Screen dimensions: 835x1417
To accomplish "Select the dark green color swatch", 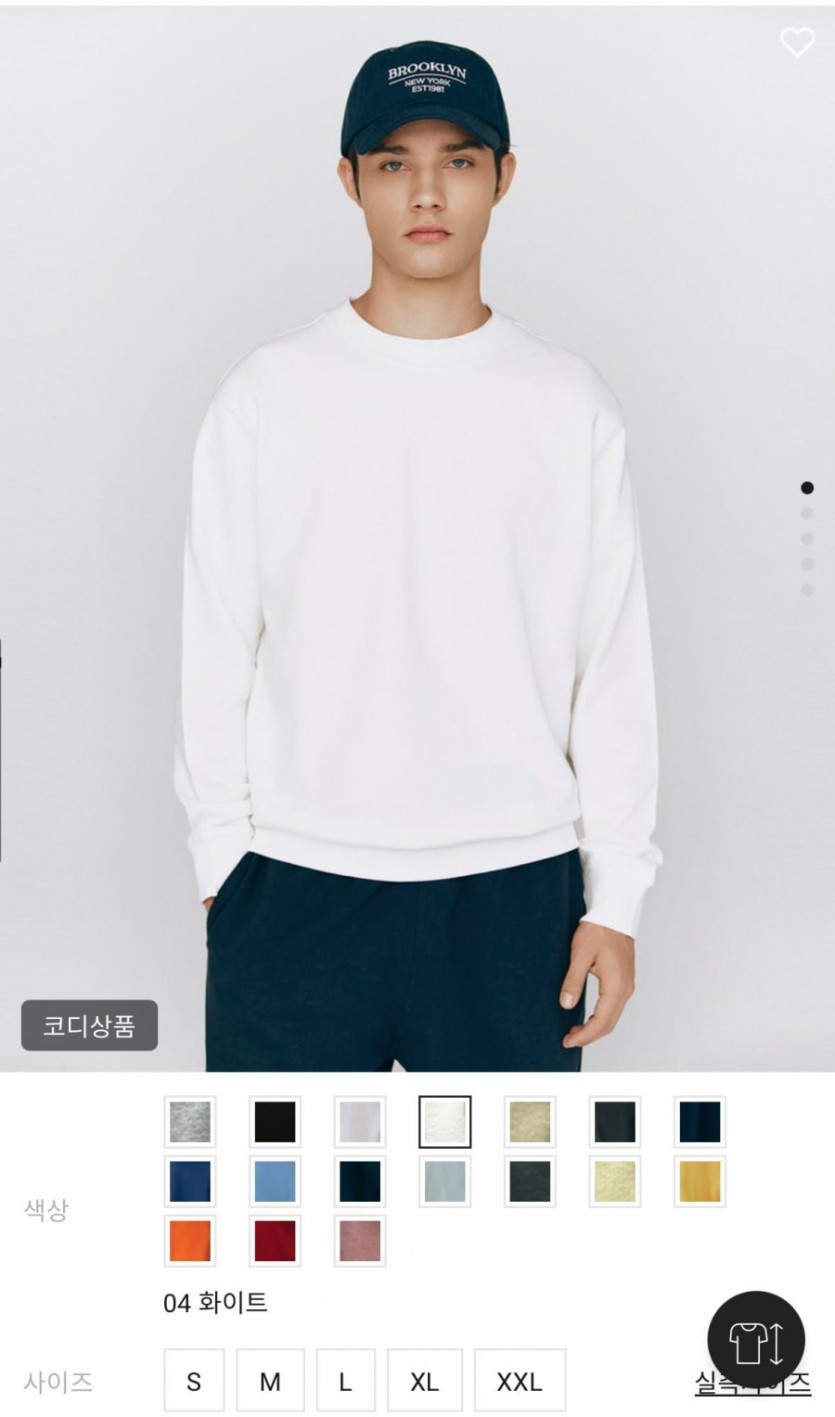I will (530, 1181).
